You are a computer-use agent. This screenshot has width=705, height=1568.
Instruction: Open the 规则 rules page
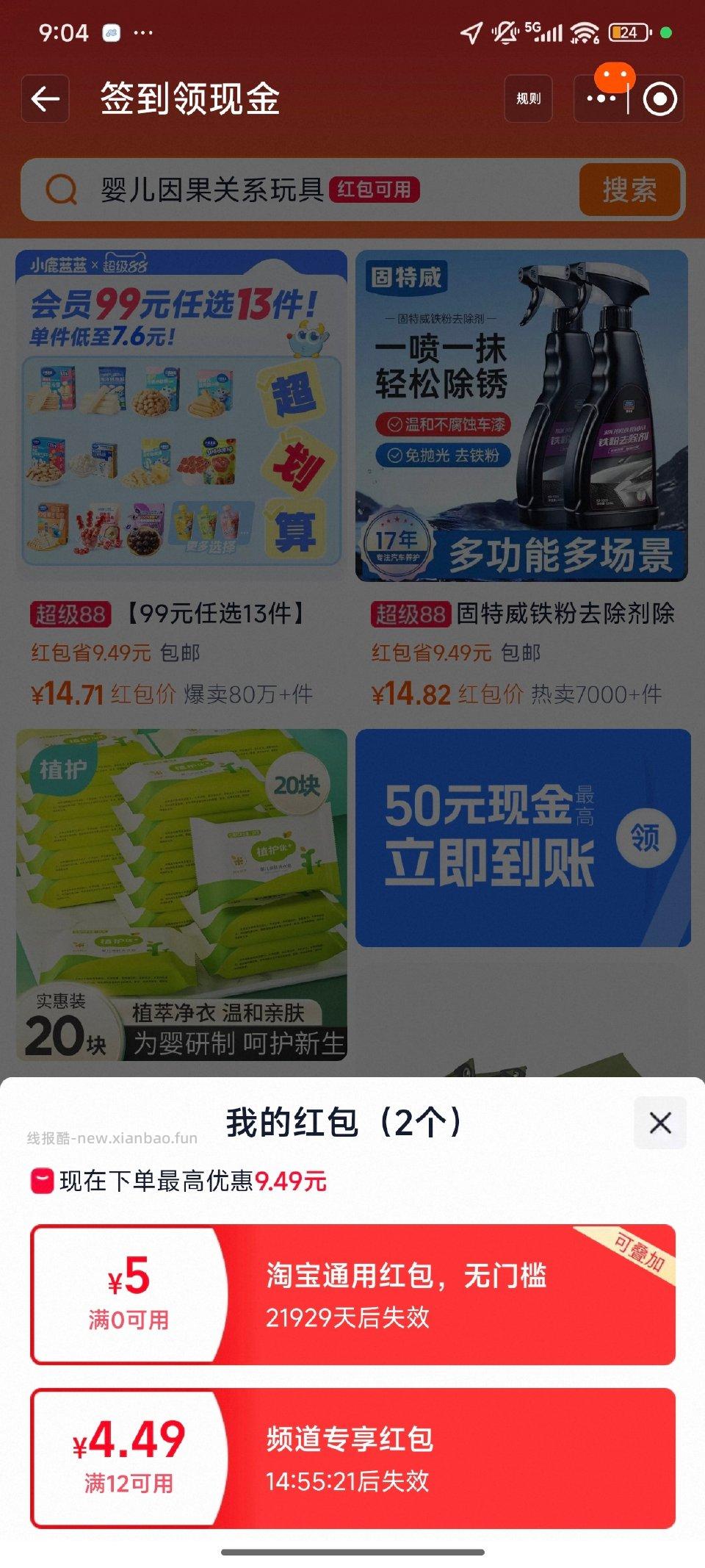coord(530,99)
